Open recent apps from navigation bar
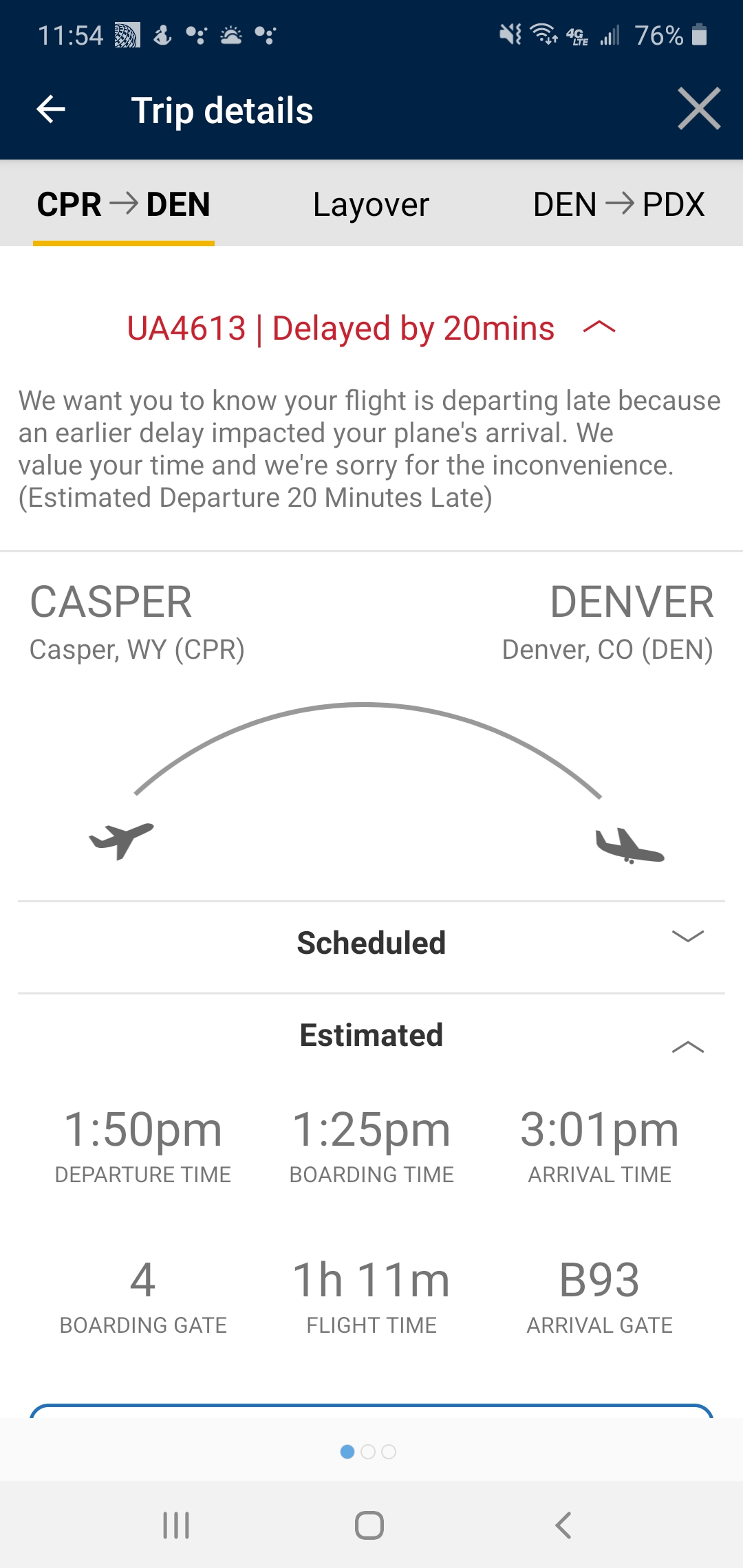 point(176,1525)
